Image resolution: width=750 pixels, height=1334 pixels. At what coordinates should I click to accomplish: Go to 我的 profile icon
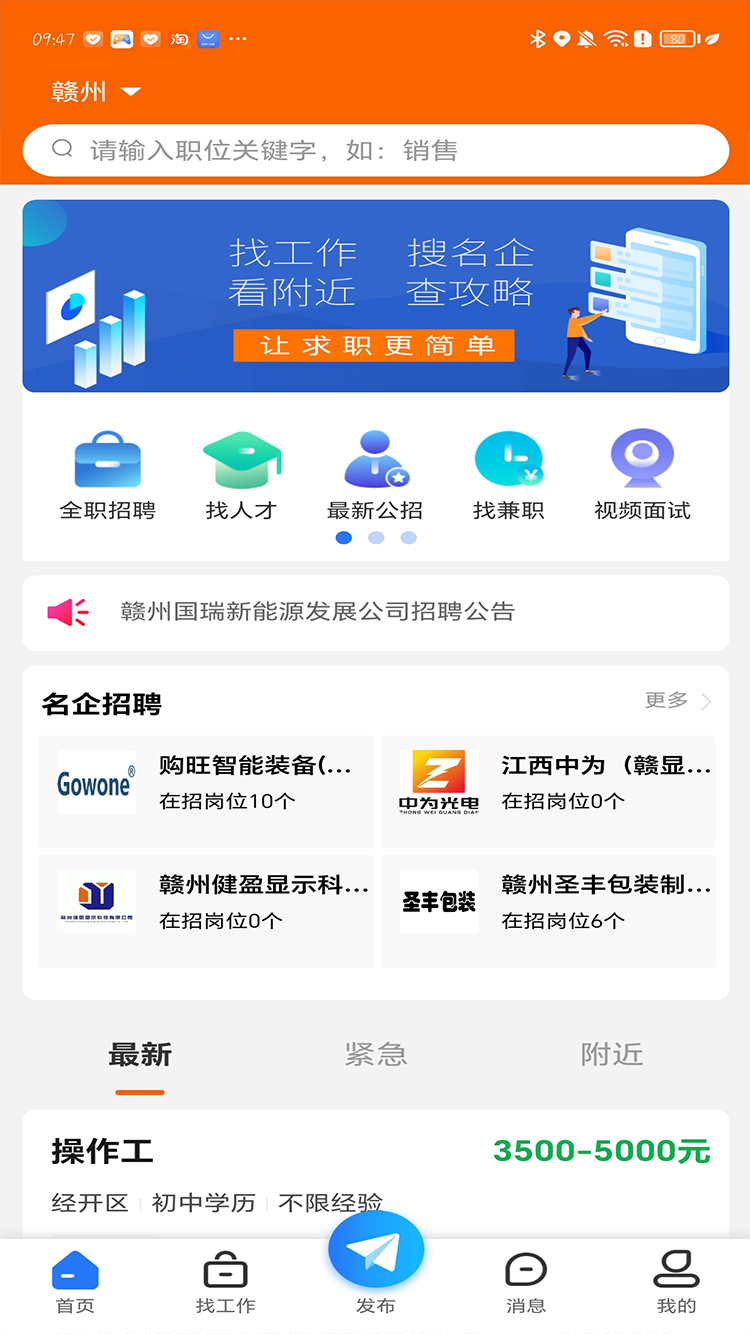click(676, 1280)
